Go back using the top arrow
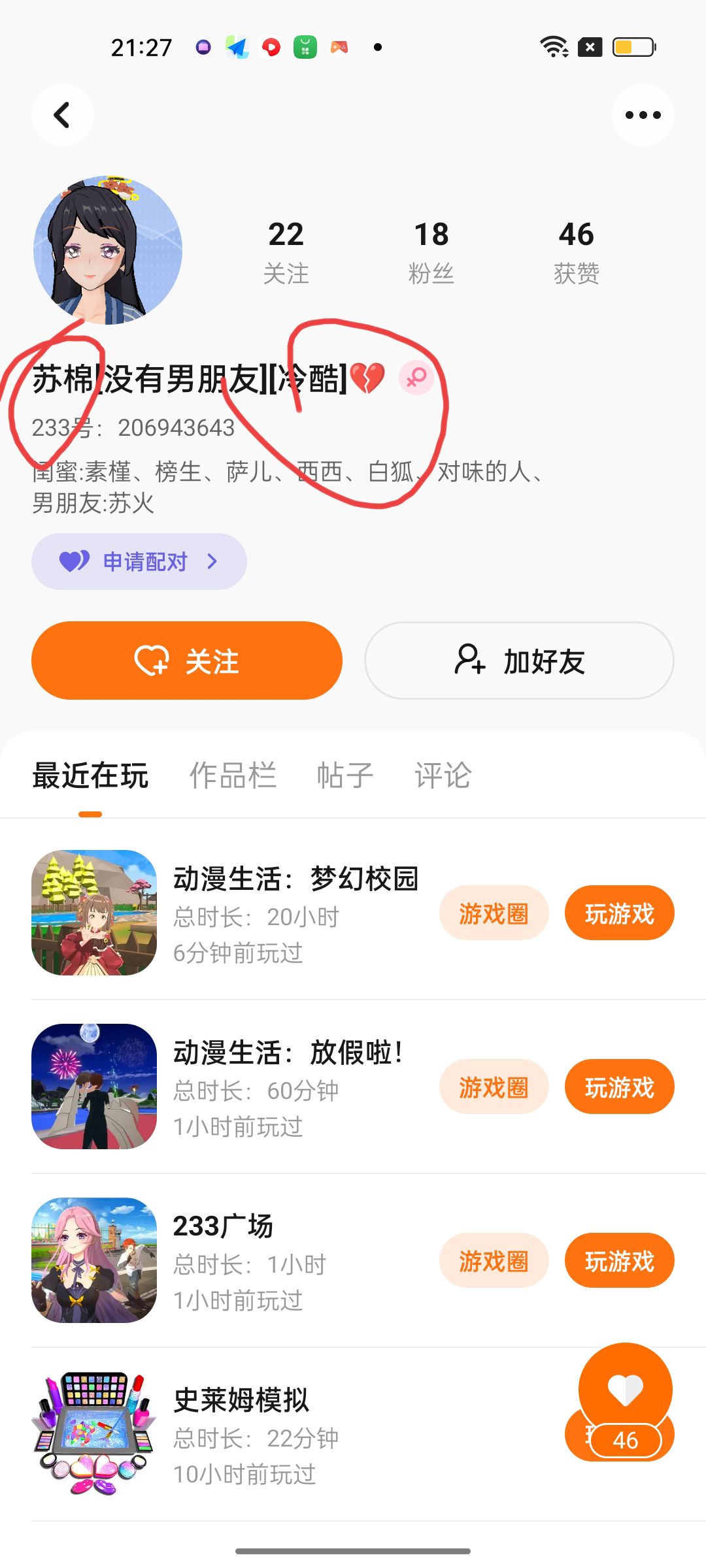 coord(62,115)
